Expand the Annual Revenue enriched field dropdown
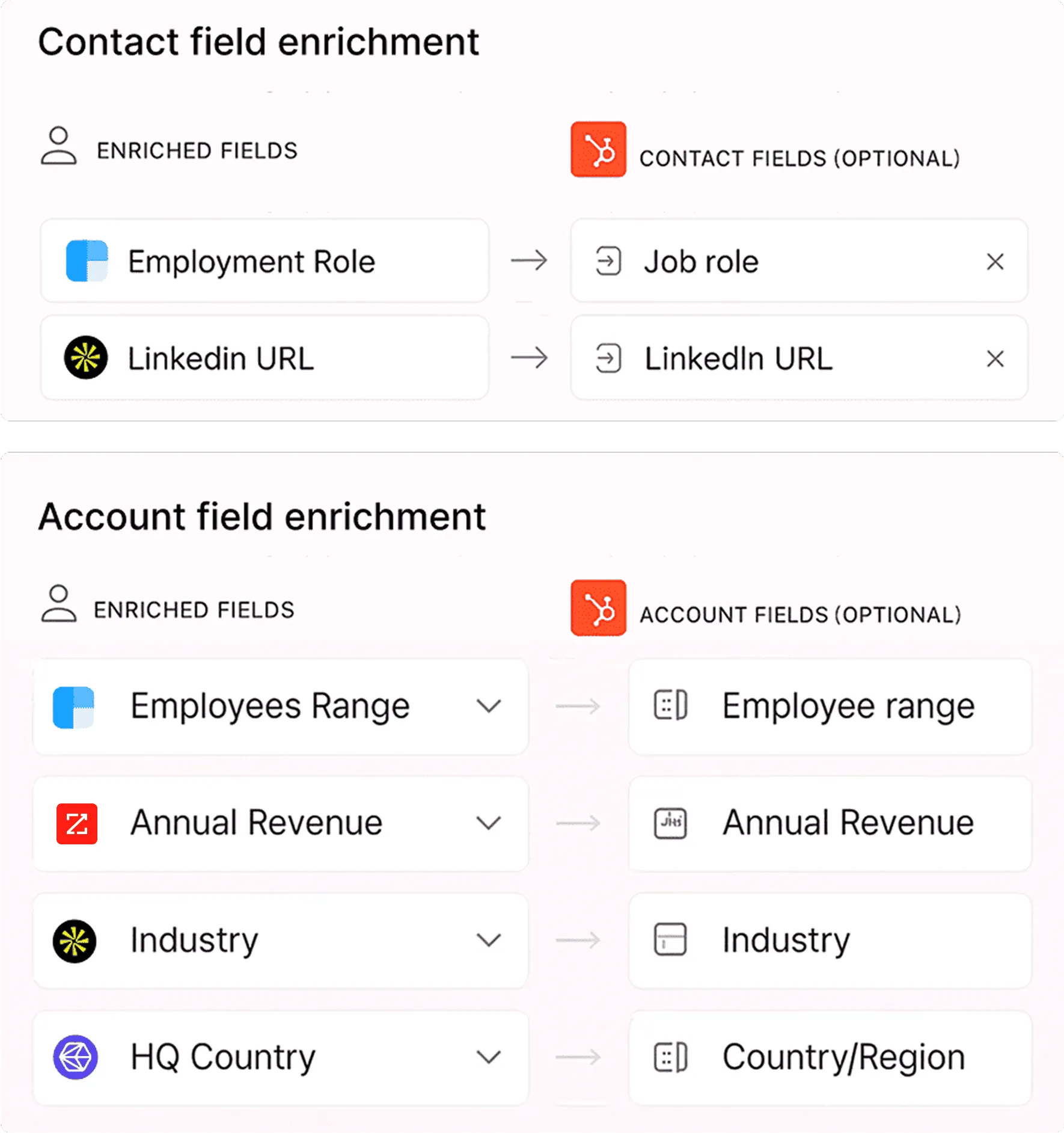This screenshot has height=1133, width=1064. pyautogui.click(x=488, y=823)
